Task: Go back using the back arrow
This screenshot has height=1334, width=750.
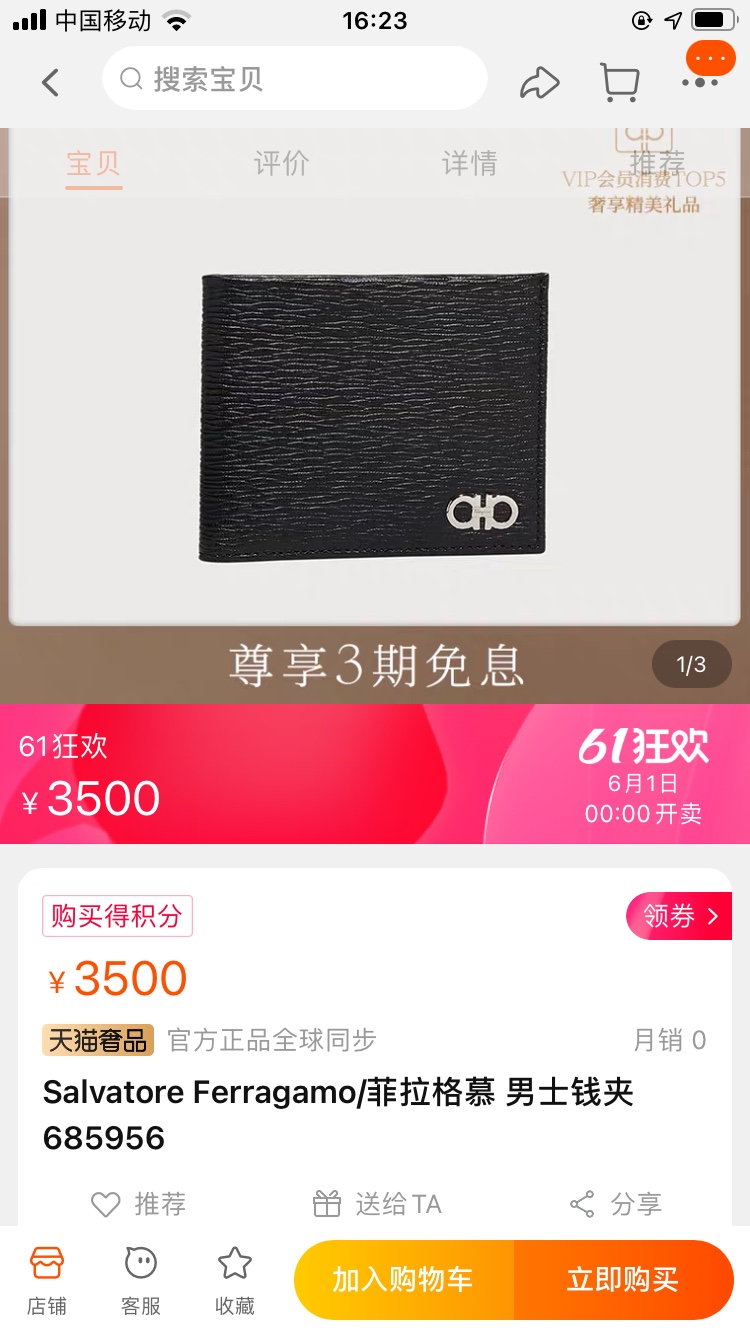Action: (x=51, y=82)
